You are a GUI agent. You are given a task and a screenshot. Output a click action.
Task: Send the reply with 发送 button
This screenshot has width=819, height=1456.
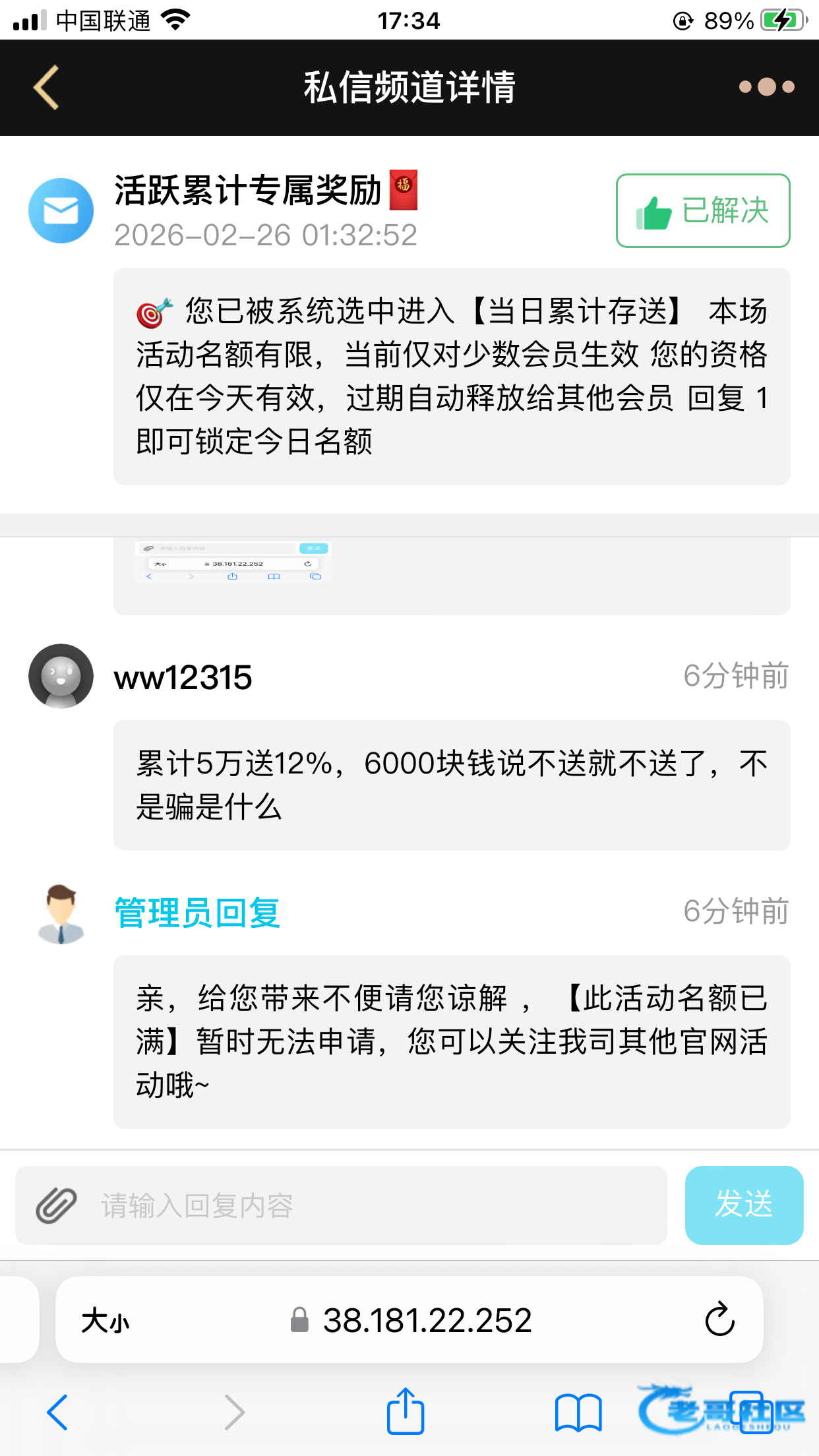(x=744, y=1205)
